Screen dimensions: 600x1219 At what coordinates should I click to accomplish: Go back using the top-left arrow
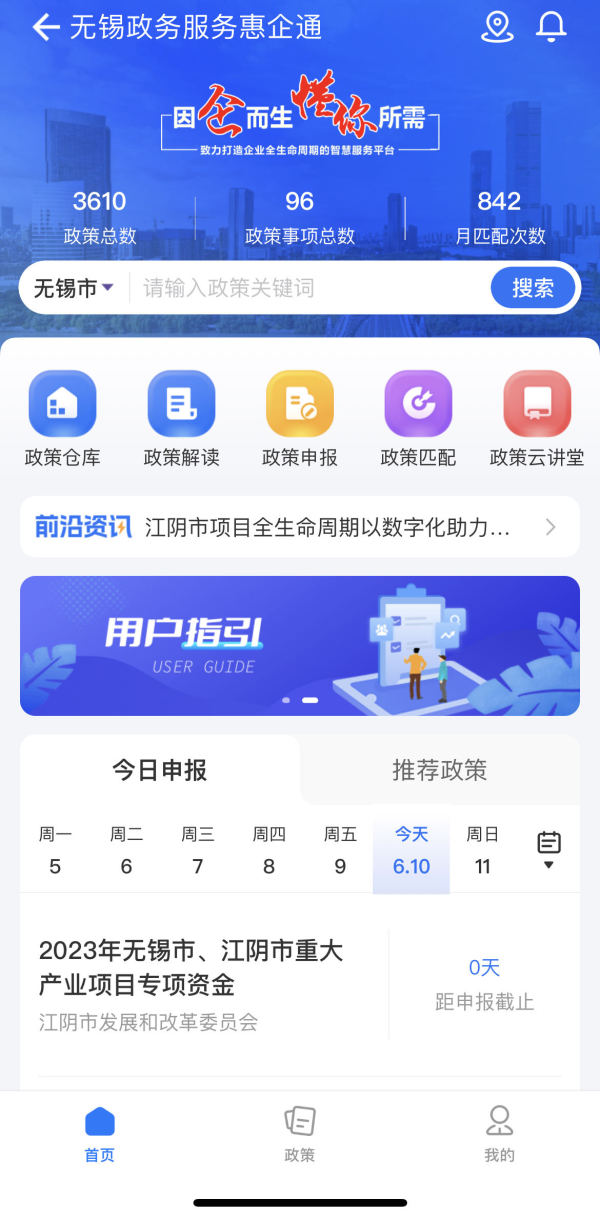pyautogui.click(x=46, y=27)
